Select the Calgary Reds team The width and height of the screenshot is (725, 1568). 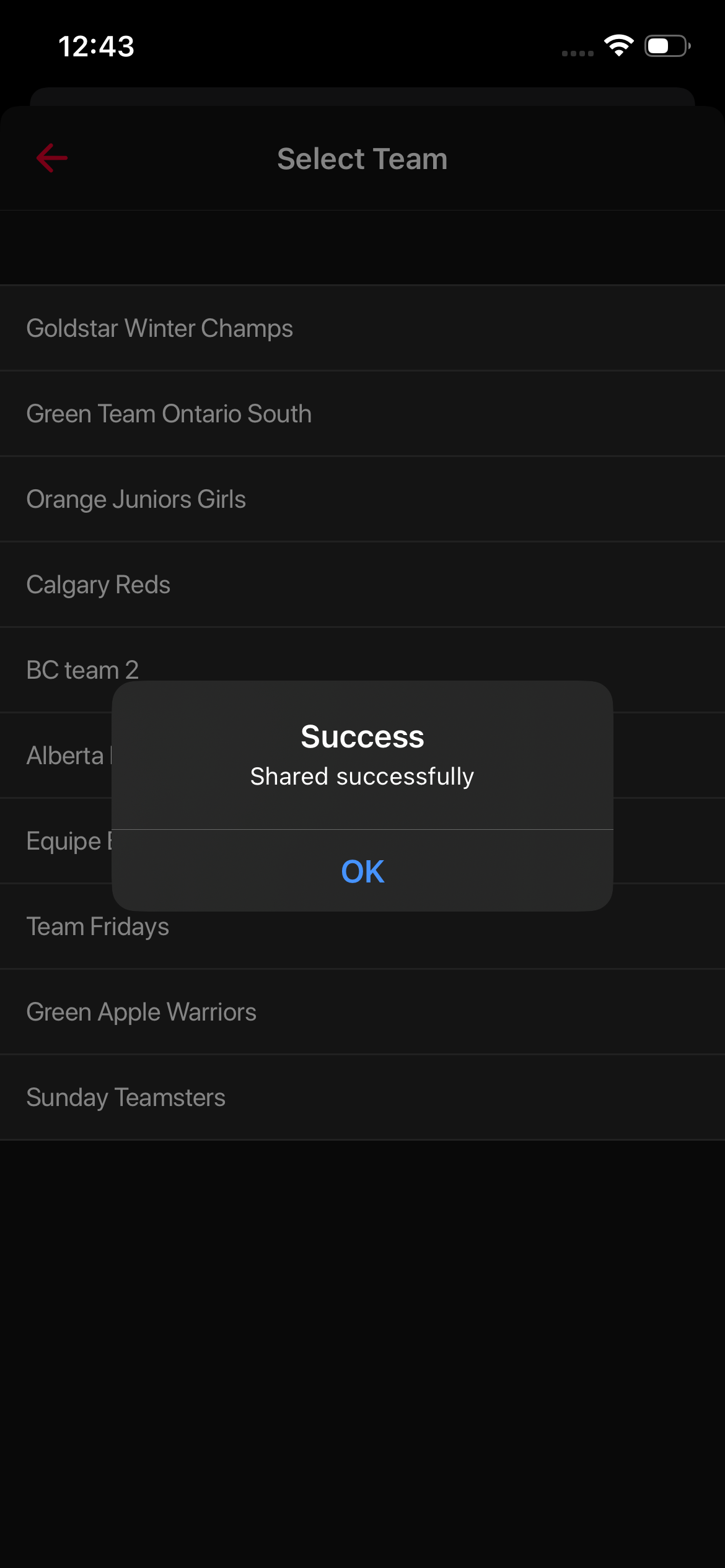(x=99, y=585)
